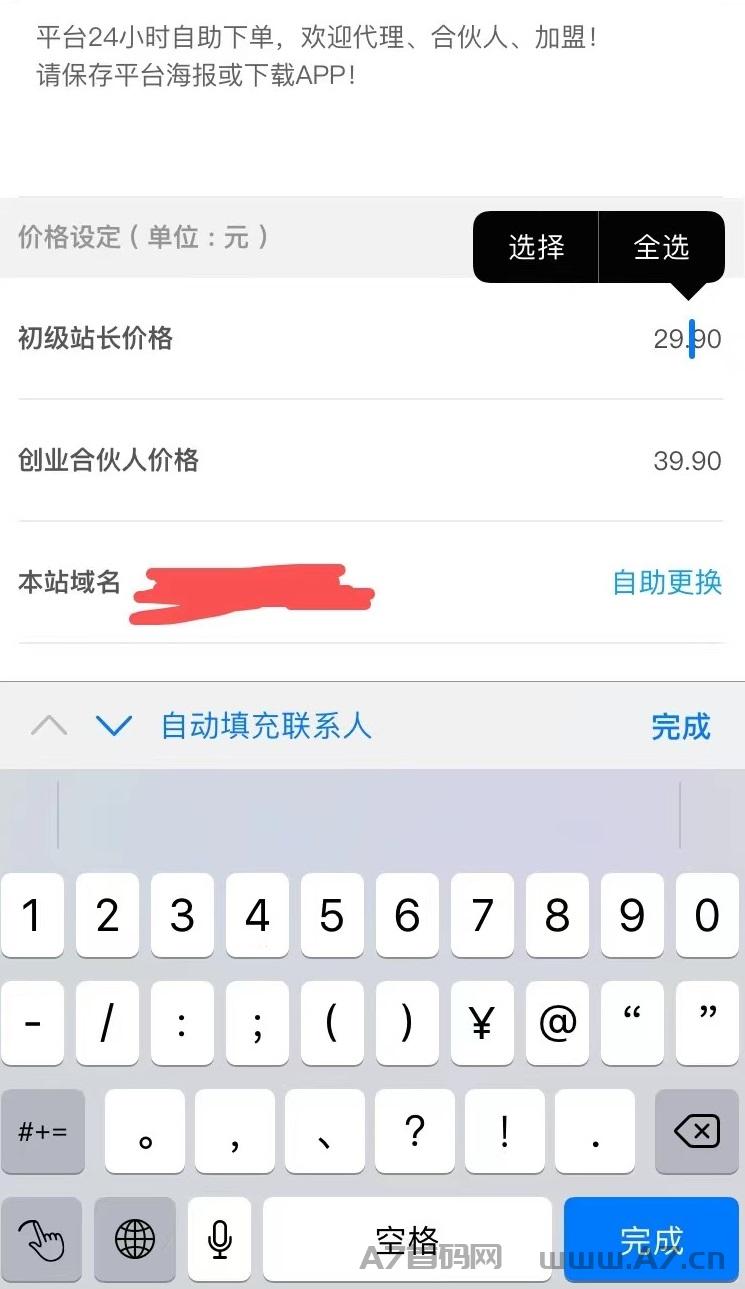Edit the 创业合伙人价格 price field
Image resolution: width=745 pixels, height=1289 pixels.
point(687,461)
